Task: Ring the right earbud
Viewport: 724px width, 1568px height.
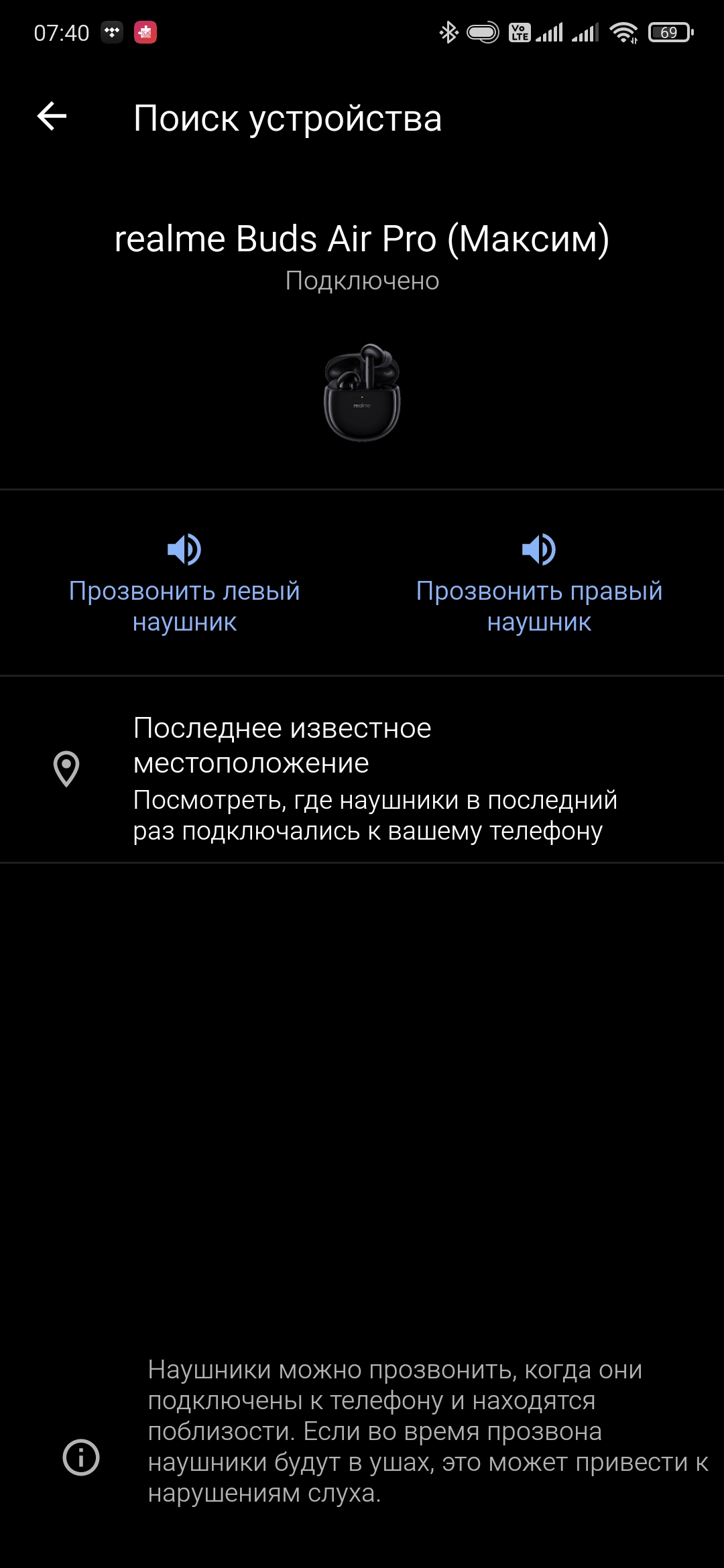Action: click(x=539, y=583)
